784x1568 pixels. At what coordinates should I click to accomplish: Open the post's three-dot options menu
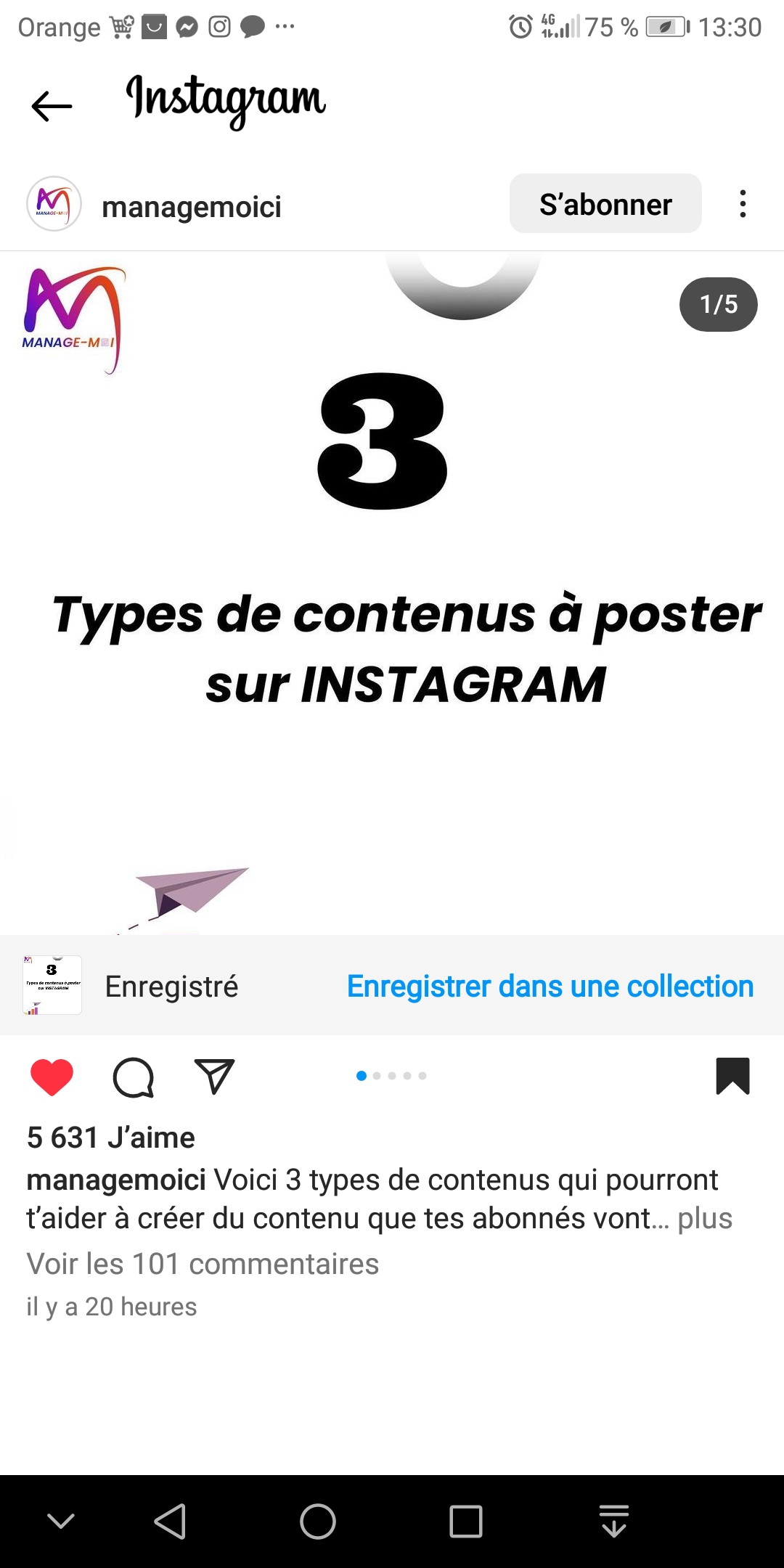point(742,204)
